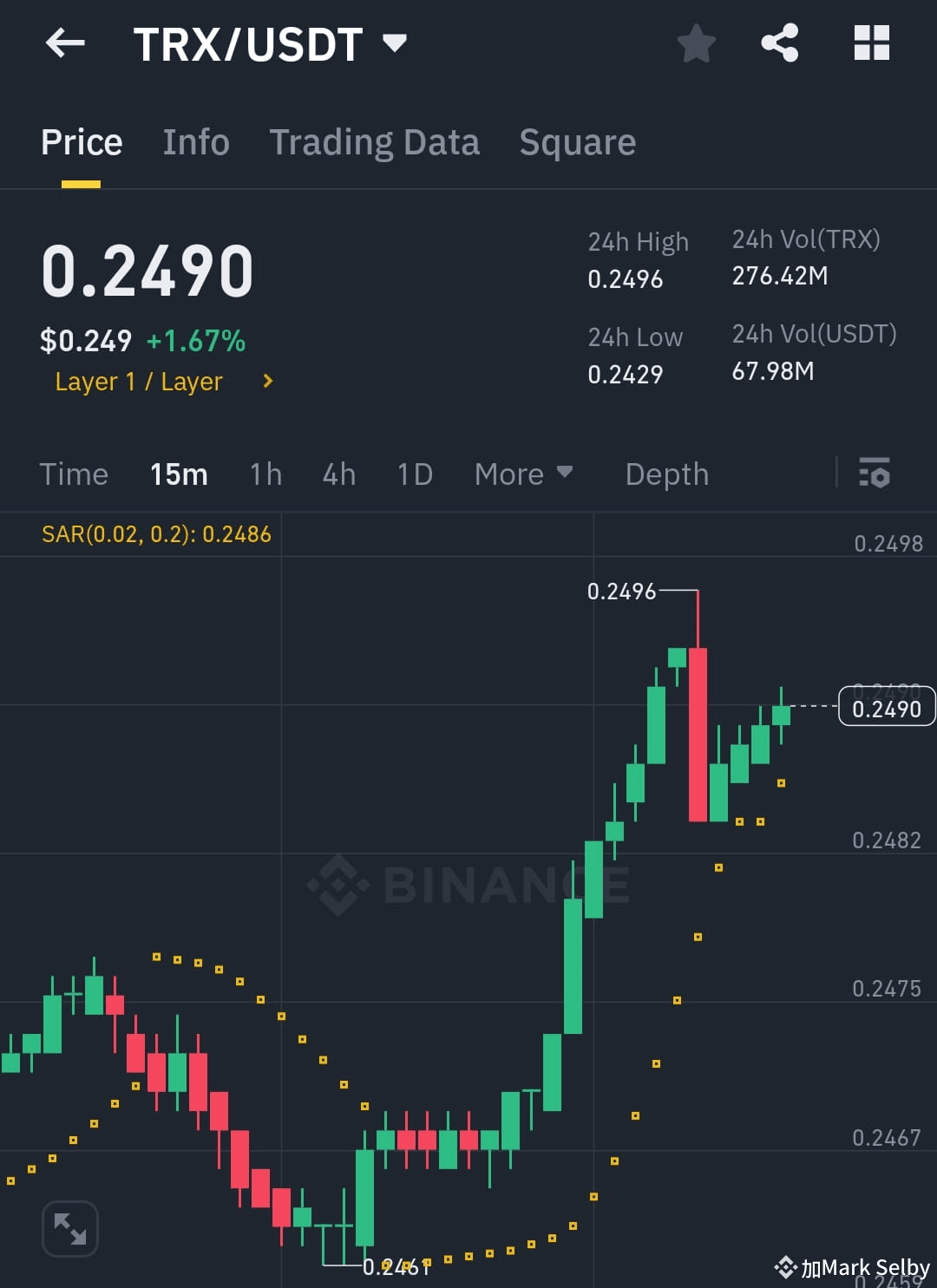Switch chart interval to 1h
Viewport: 937px width, 1288px height.
pos(265,474)
